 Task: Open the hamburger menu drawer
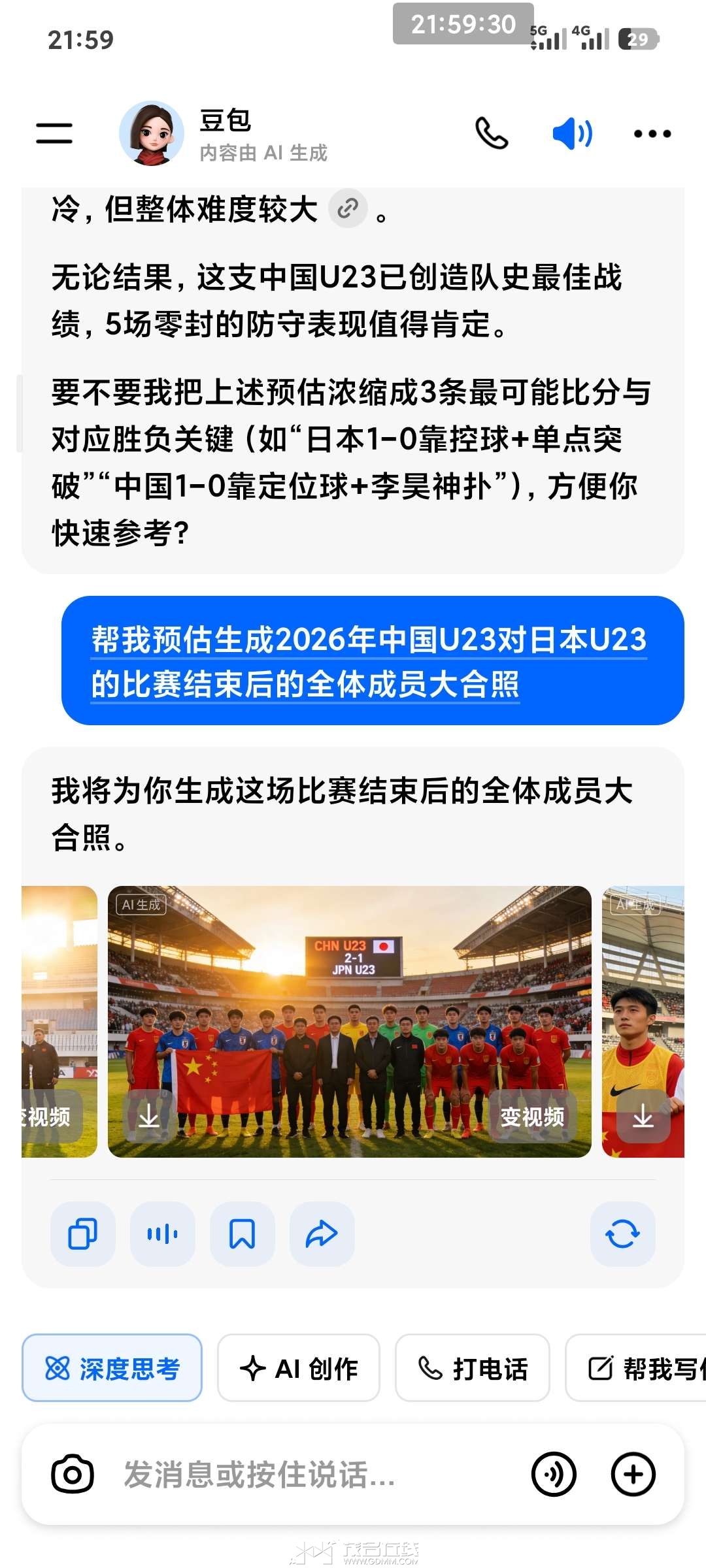54,133
